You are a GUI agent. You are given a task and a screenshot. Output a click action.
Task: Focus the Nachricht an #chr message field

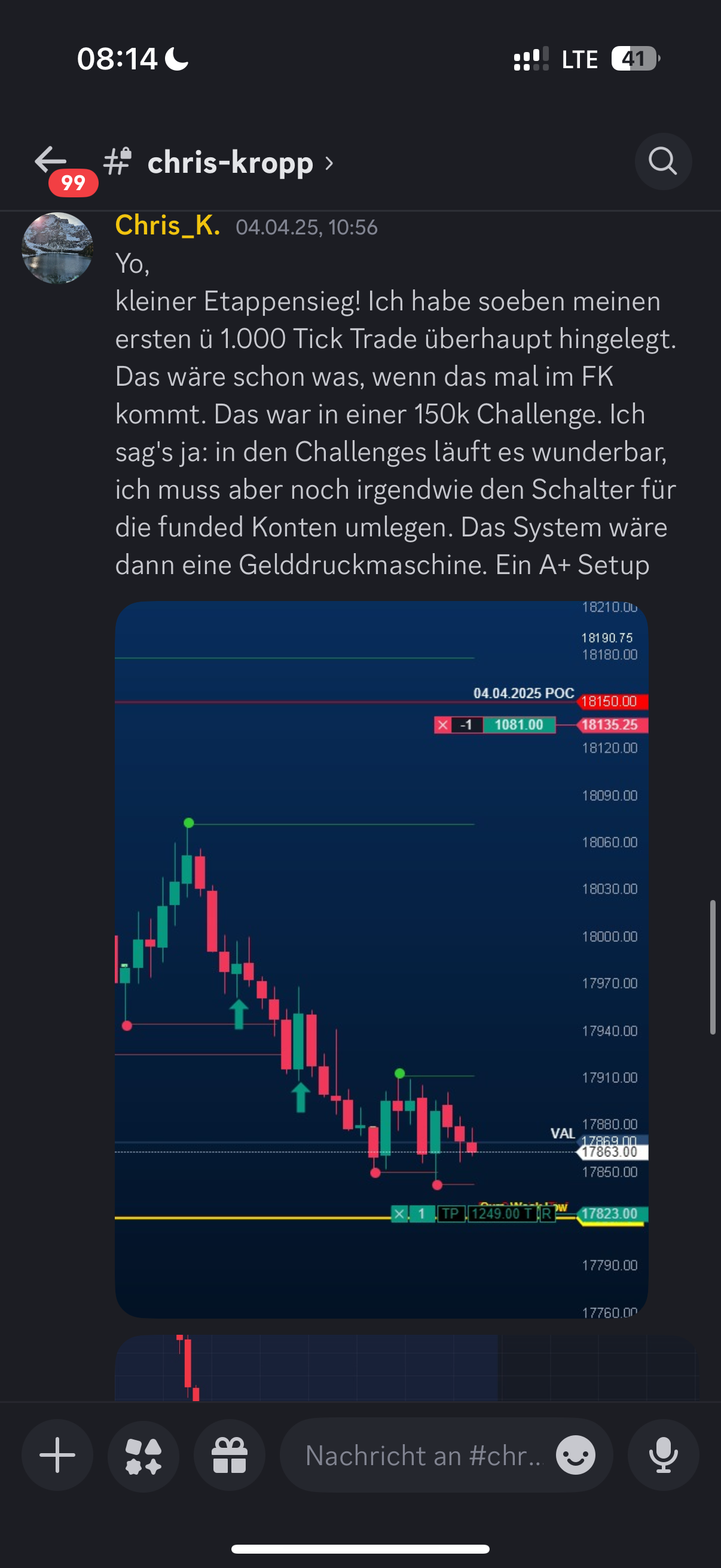(x=423, y=1455)
